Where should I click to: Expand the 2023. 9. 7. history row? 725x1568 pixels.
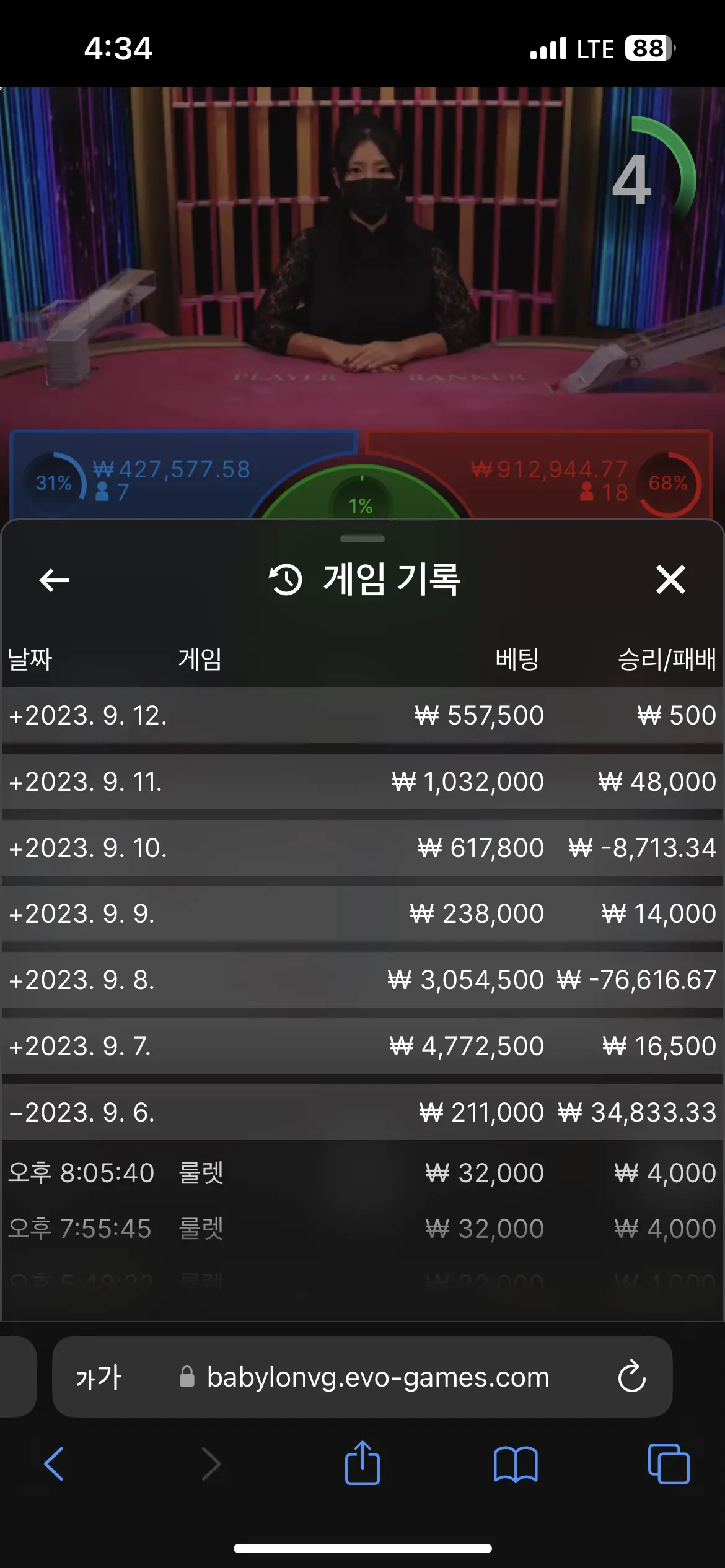[x=362, y=1046]
